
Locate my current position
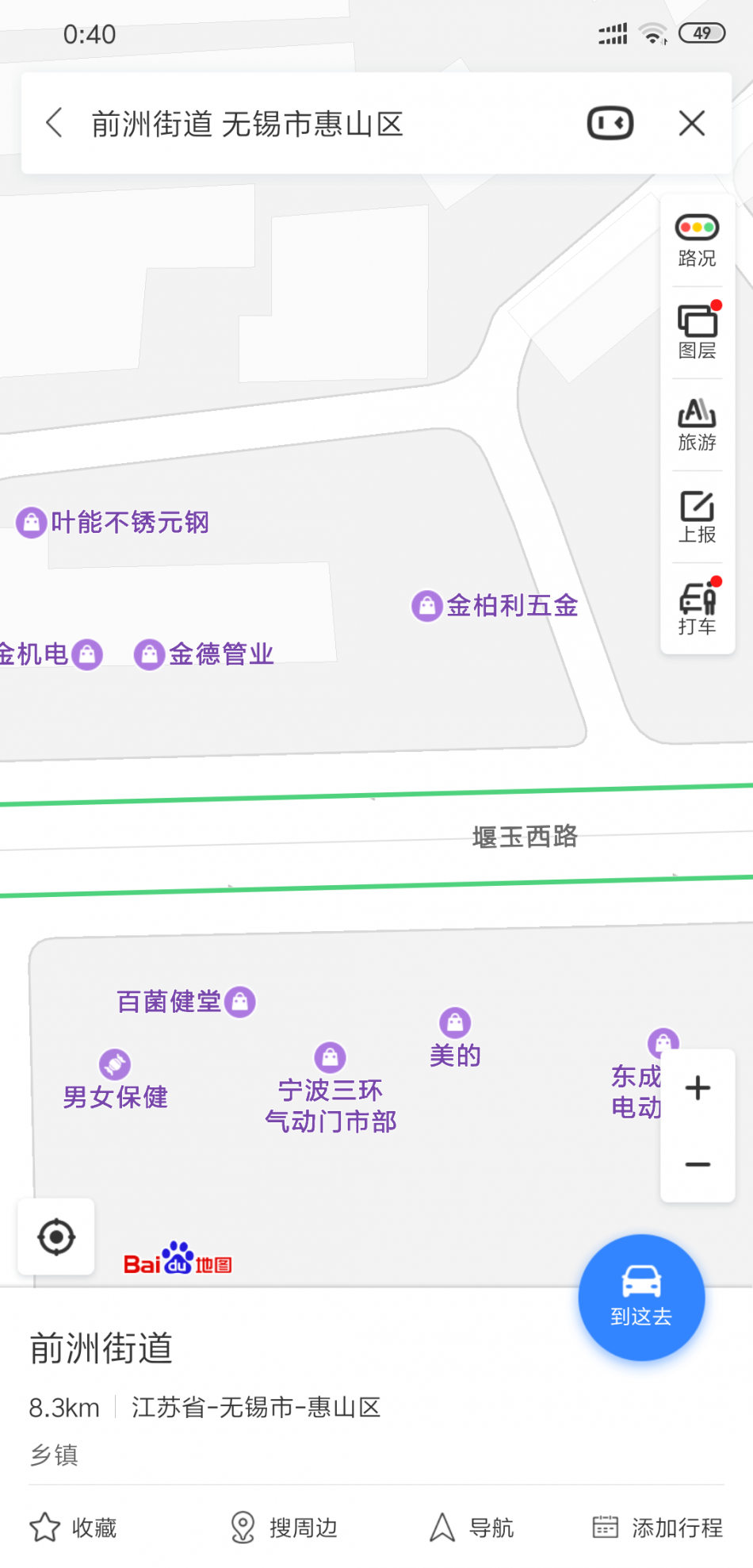[56, 1236]
